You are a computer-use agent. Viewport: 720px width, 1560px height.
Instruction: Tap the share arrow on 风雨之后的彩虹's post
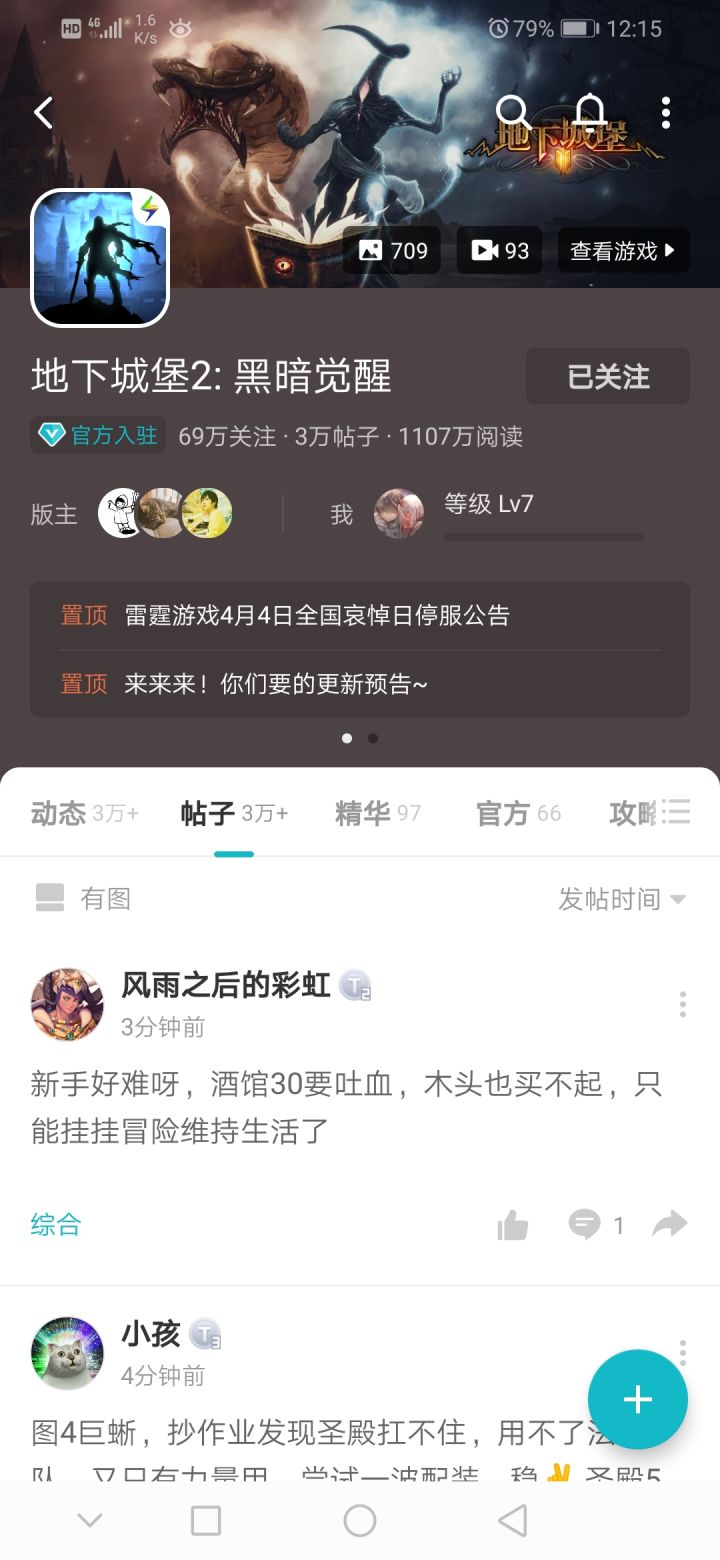pyautogui.click(x=669, y=1224)
